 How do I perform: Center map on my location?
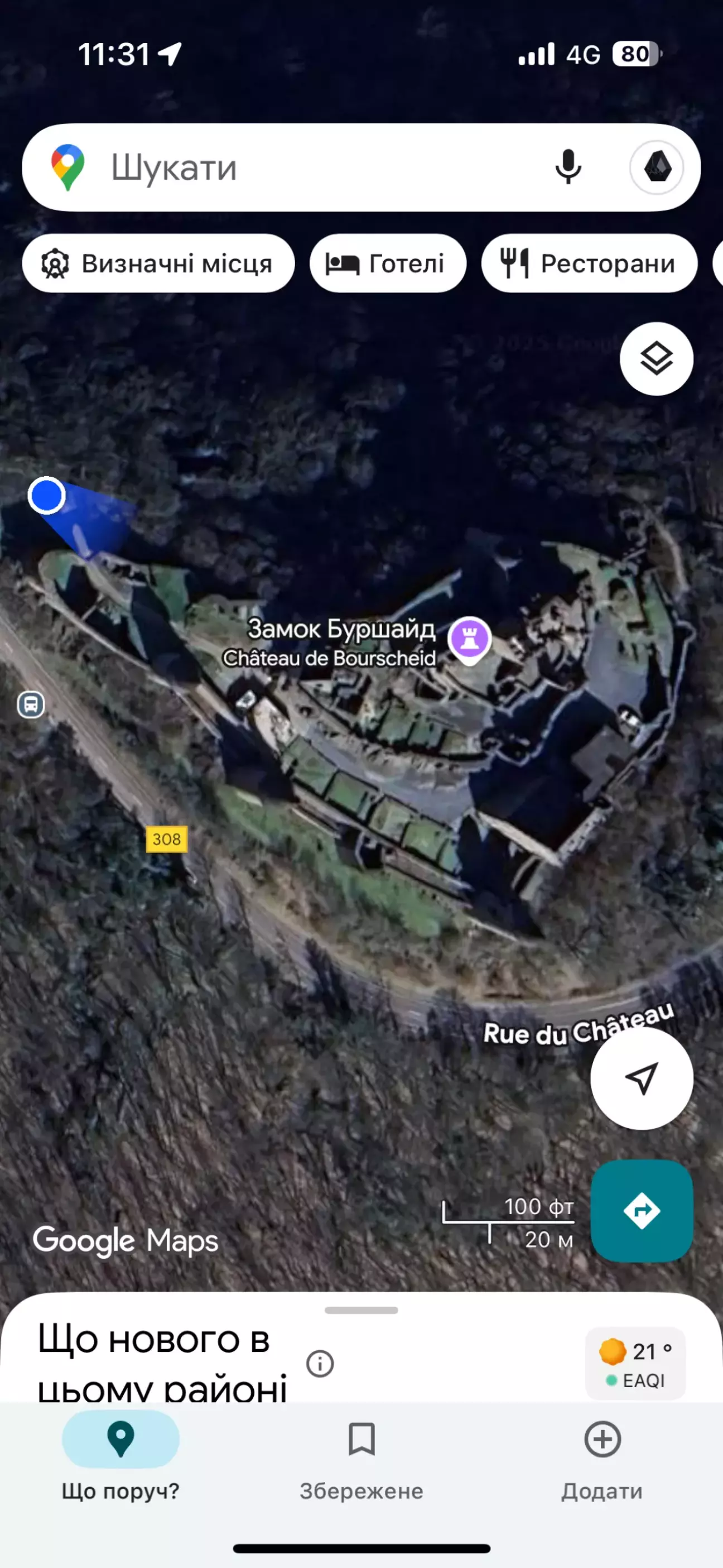point(642,1078)
